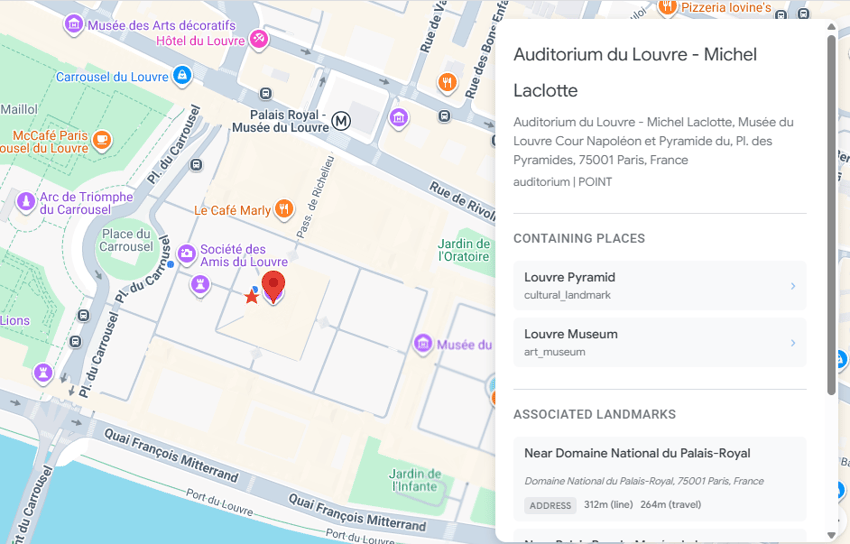This screenshot has height=544, width=850.
Task: Tap the Musée des Arts décoratifs marker
Action: [73, 24]
